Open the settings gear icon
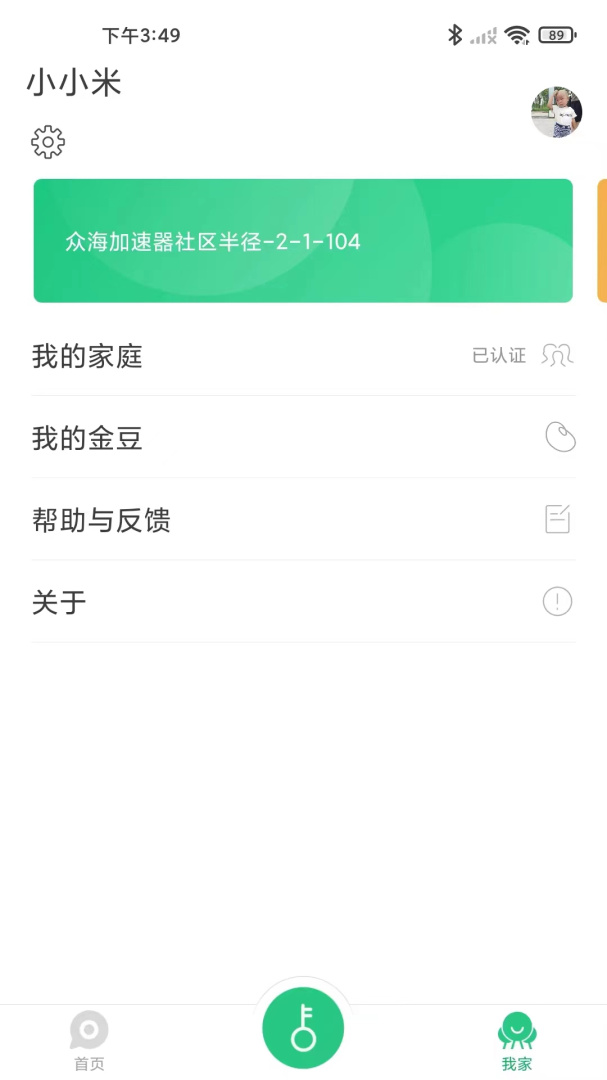The width and height of the screenshot is (607, 1080). tap(48, 143)
